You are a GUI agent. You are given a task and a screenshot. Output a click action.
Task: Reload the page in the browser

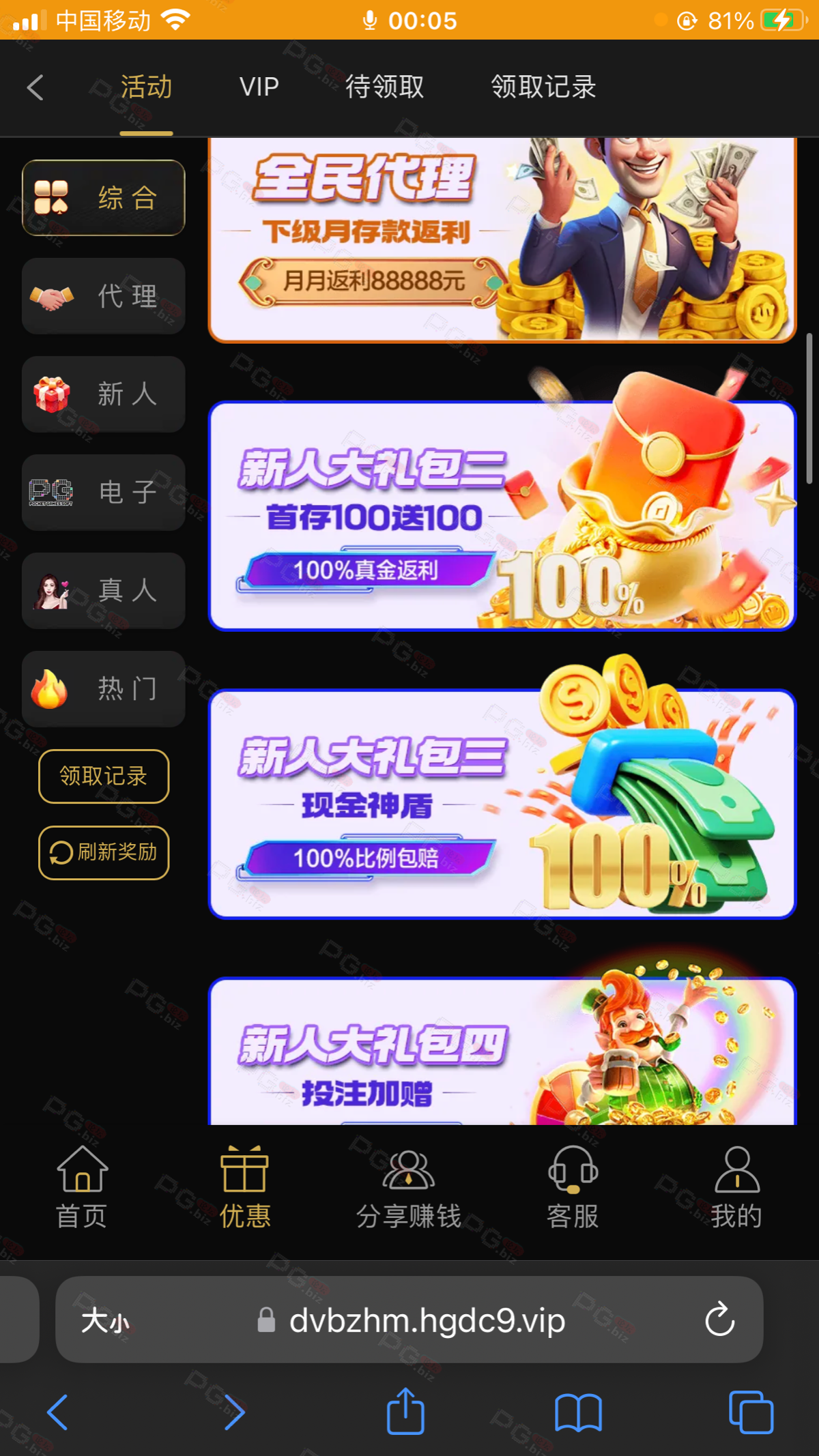[719, 1320]
